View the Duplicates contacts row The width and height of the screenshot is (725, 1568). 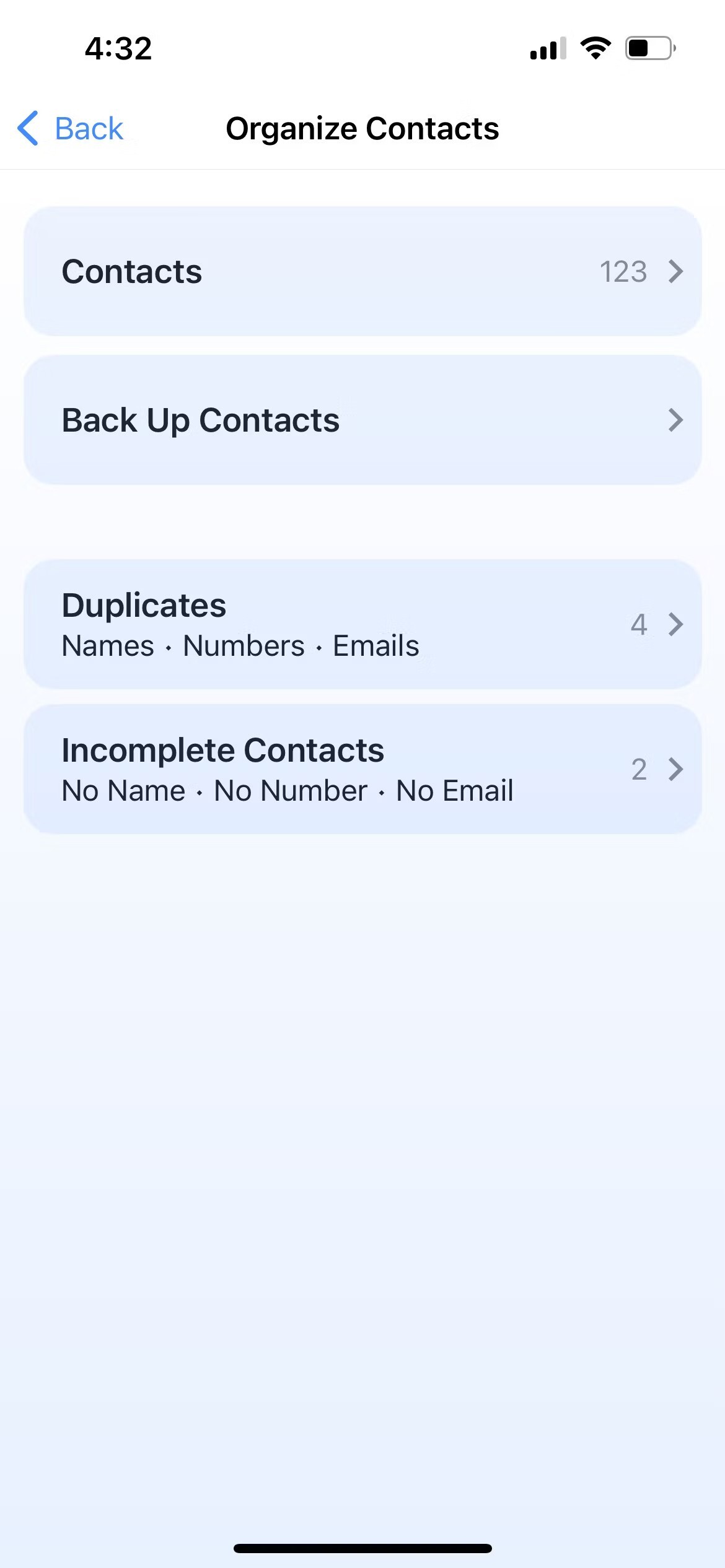(362, 624)
